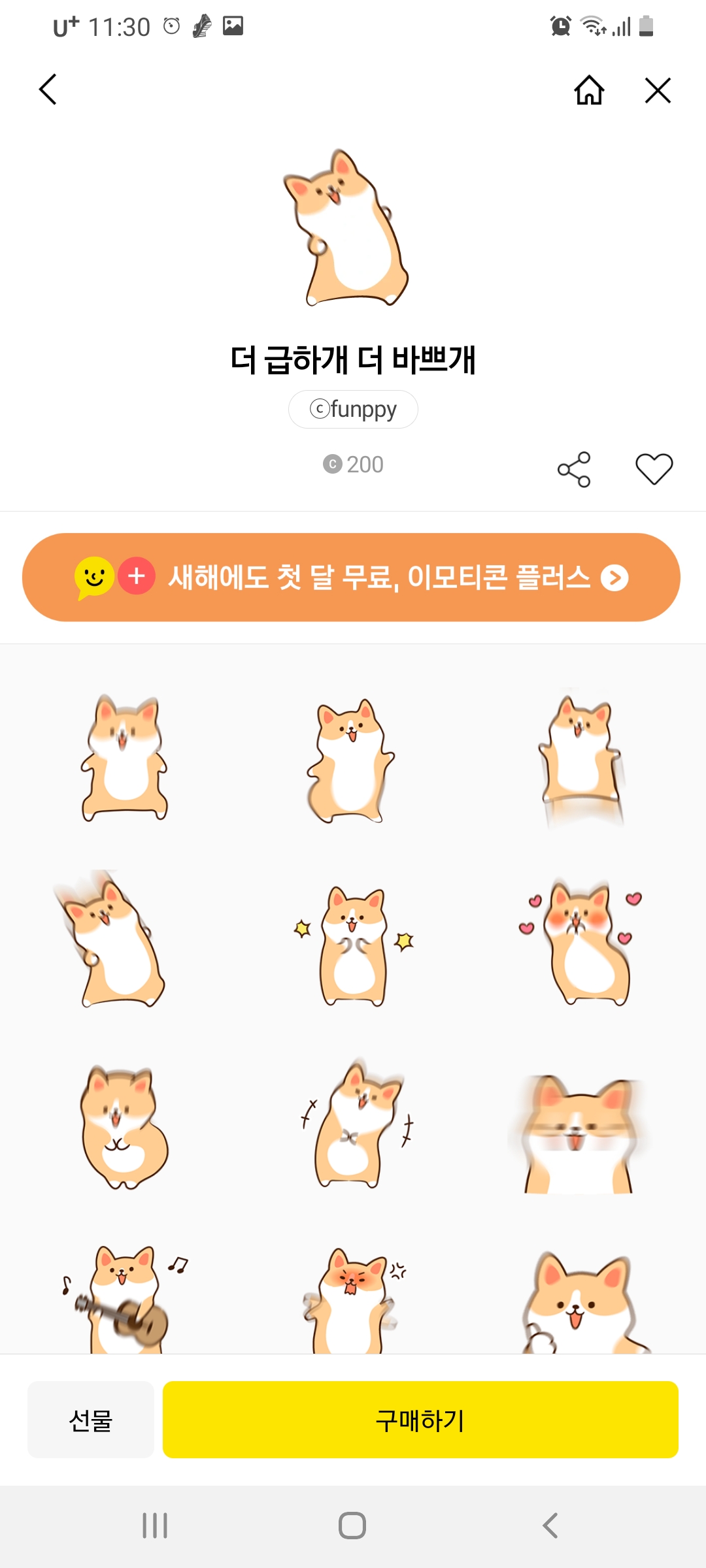This screenshot has height=1568, width=706.
Task: Open recent apps from the navigation bar
Action: [155, 1526]
